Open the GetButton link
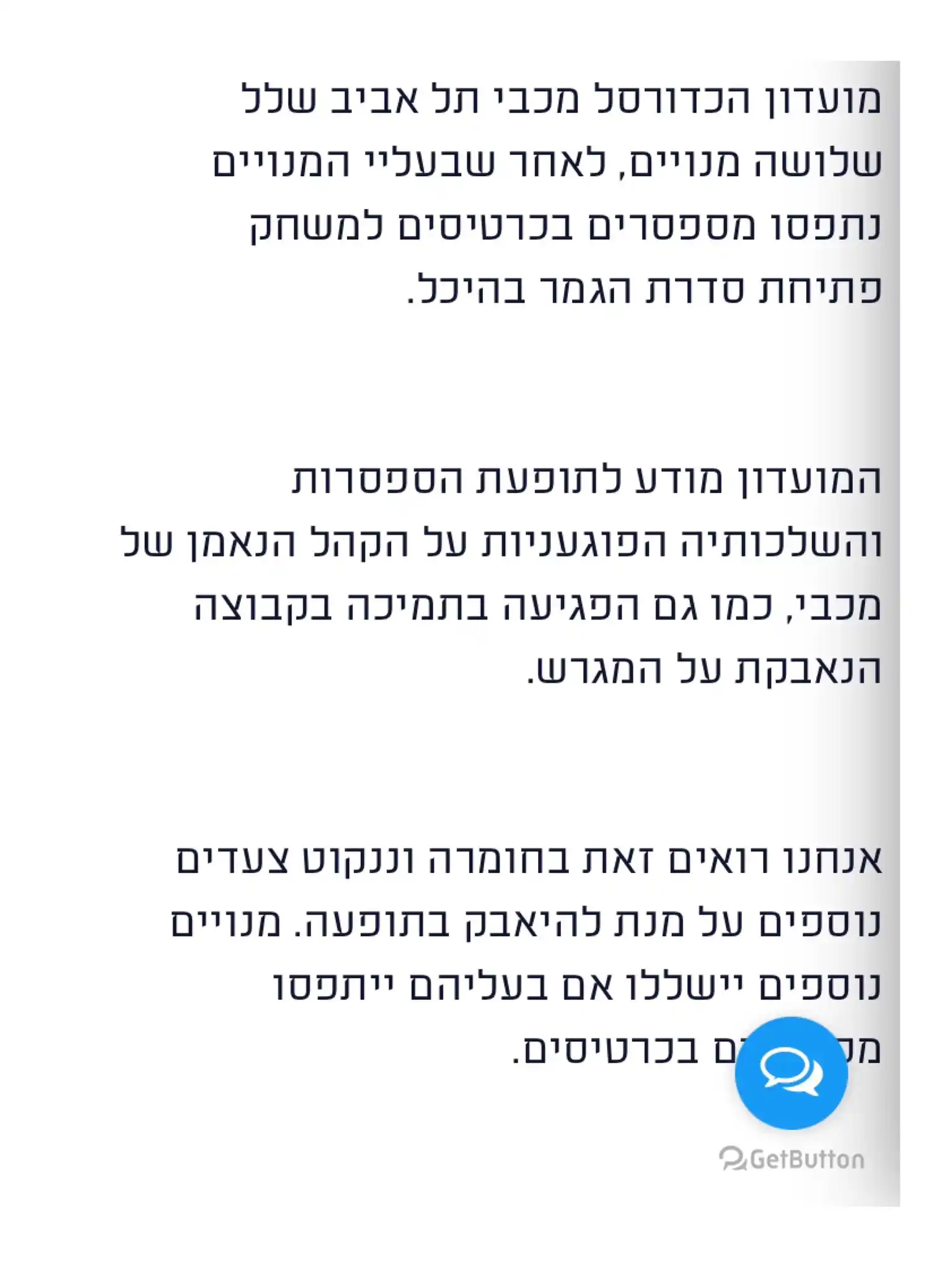Screen dimensions: 952x1270 [792, 1159]
